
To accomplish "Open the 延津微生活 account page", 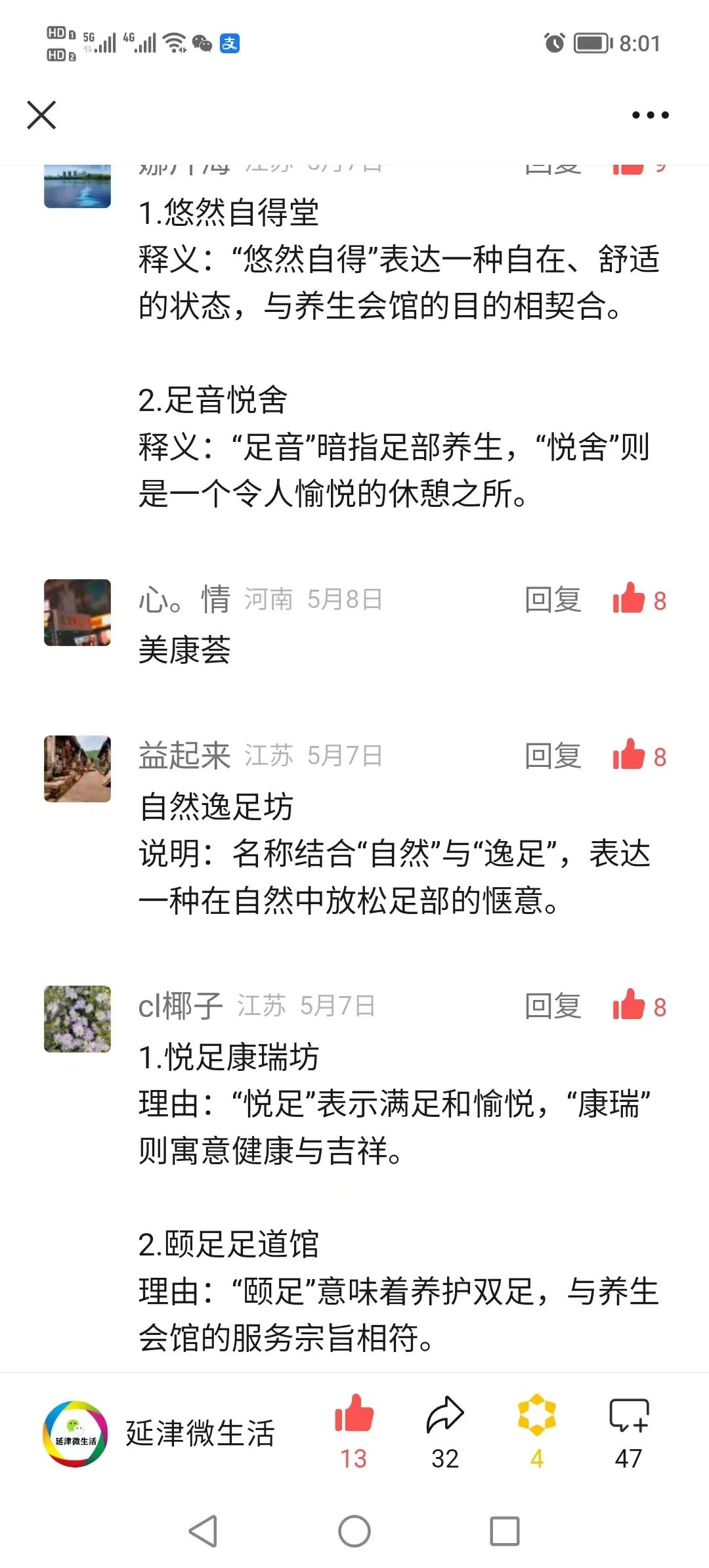I will tap(158, 1433).
